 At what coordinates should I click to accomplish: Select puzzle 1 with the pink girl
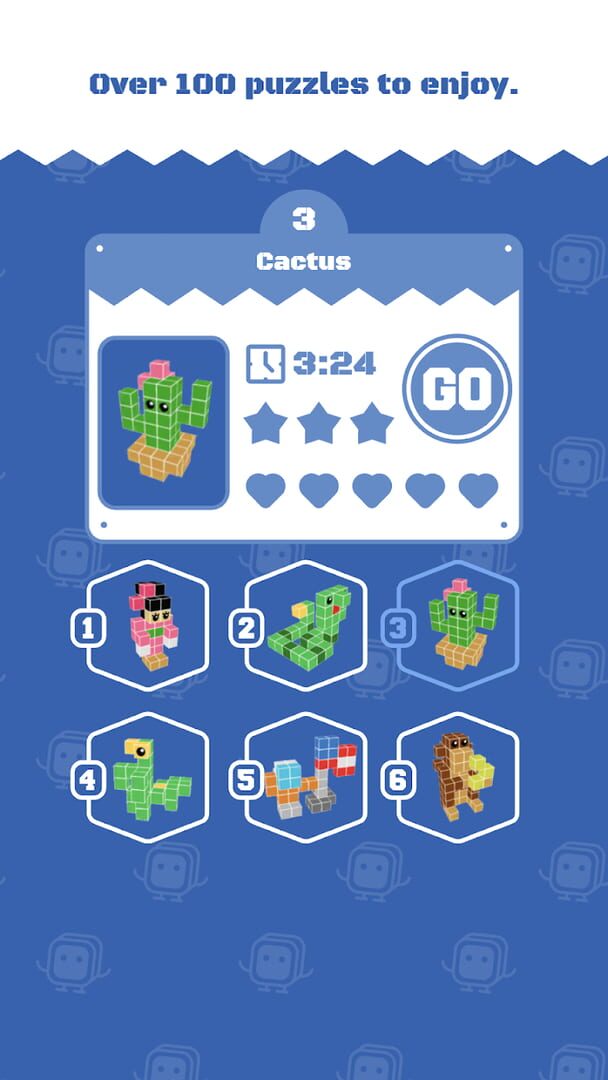147,626
